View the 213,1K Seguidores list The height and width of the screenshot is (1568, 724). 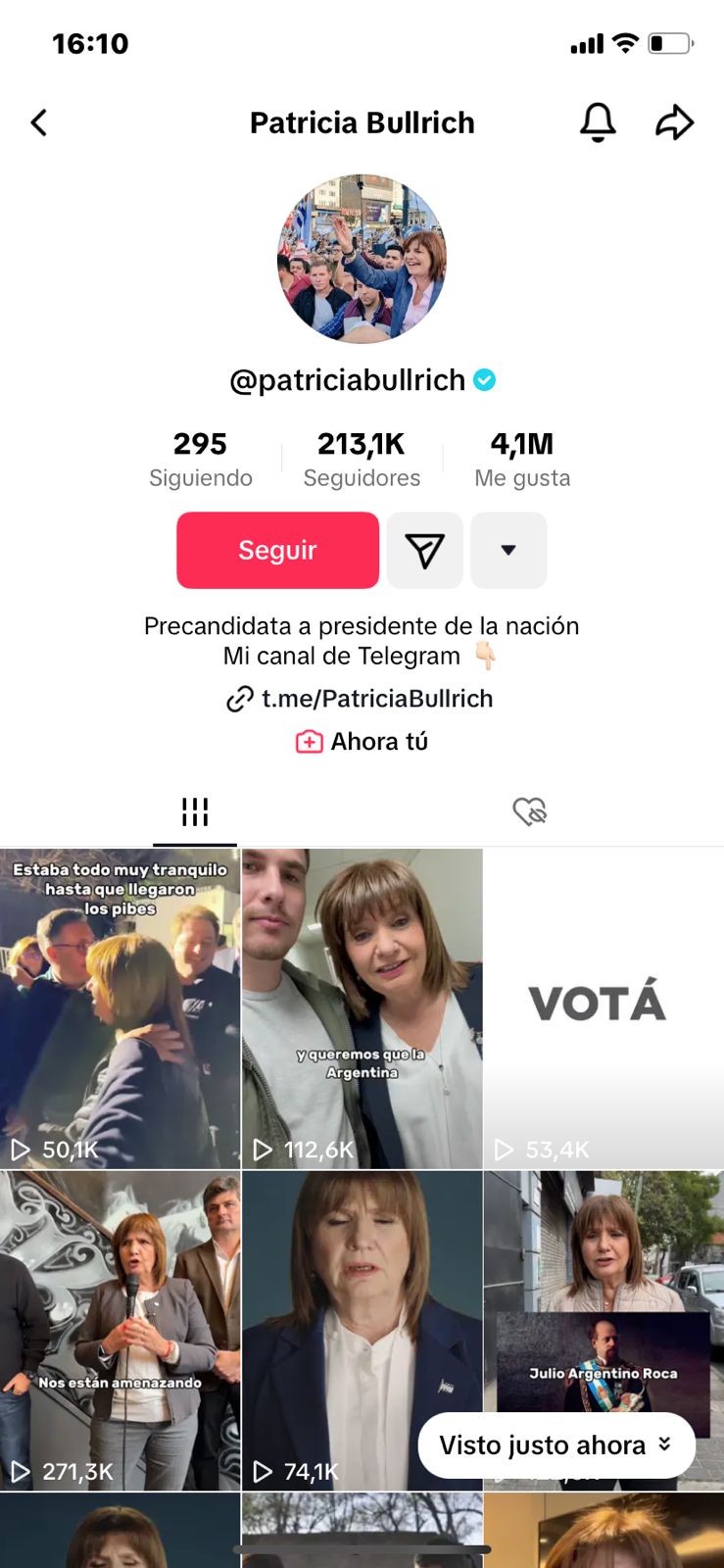[x=362, y=459]
